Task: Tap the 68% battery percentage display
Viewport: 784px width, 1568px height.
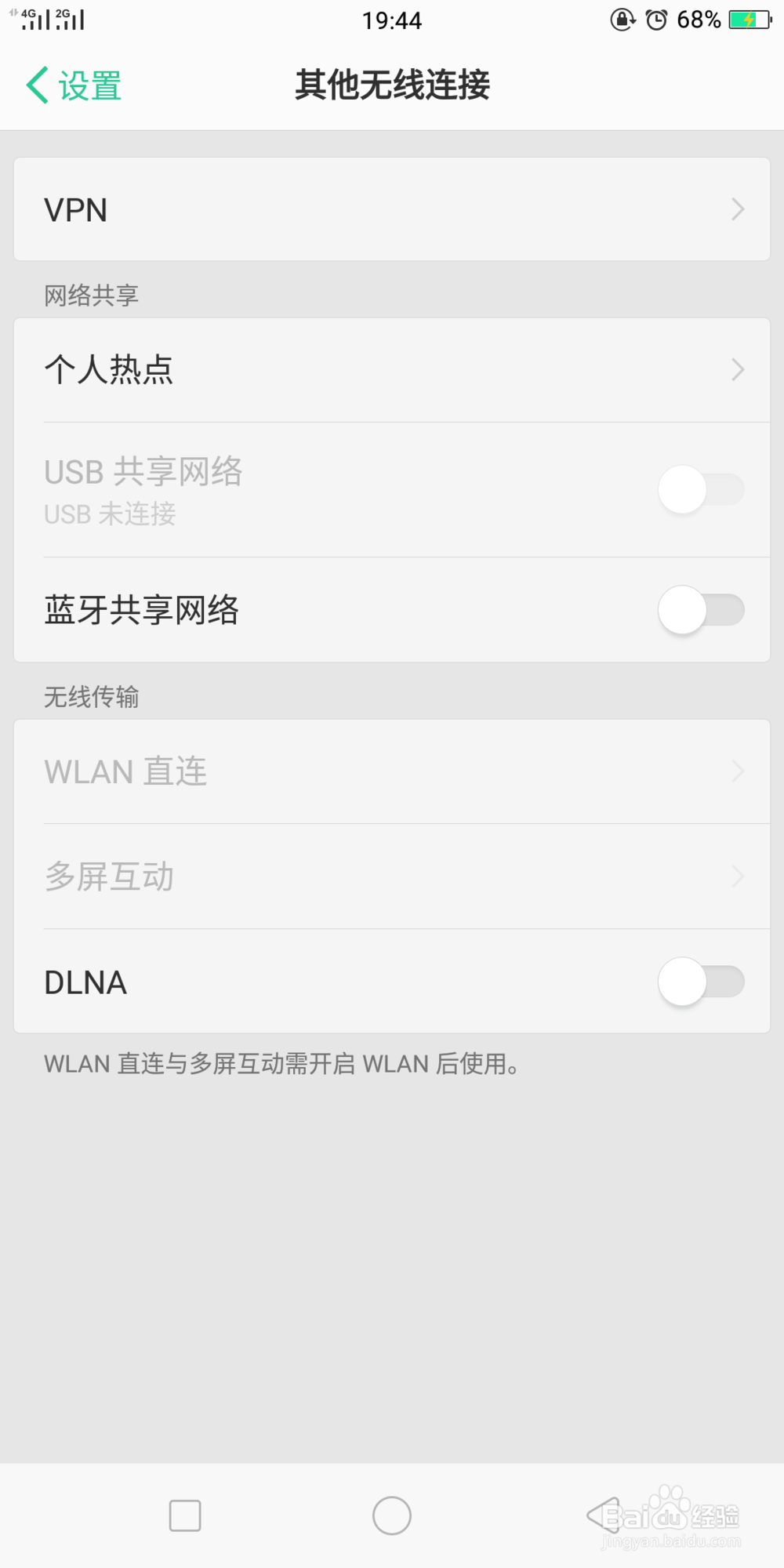Action: [x=699, y=20]
